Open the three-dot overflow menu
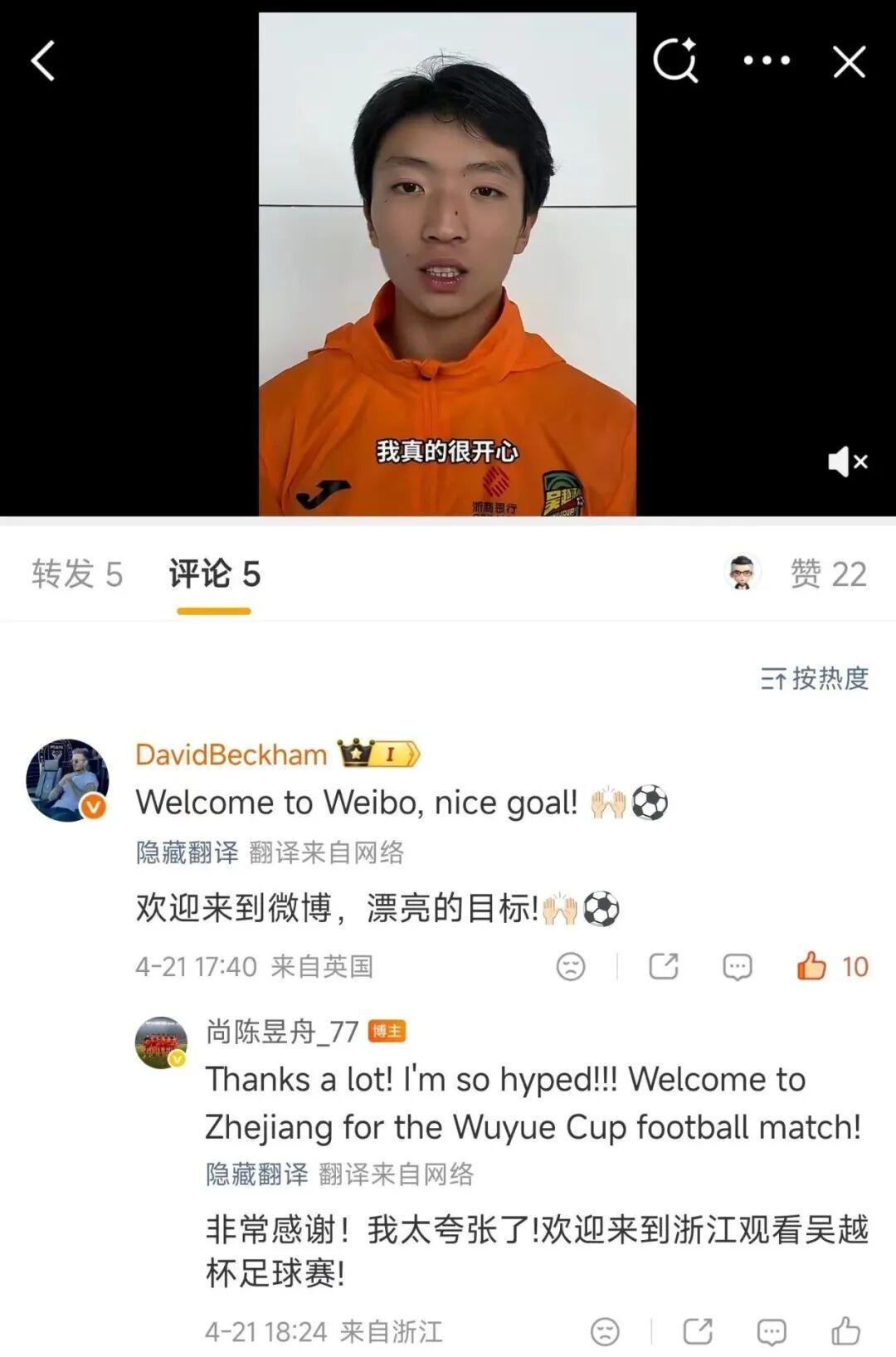 coord(767,61)
